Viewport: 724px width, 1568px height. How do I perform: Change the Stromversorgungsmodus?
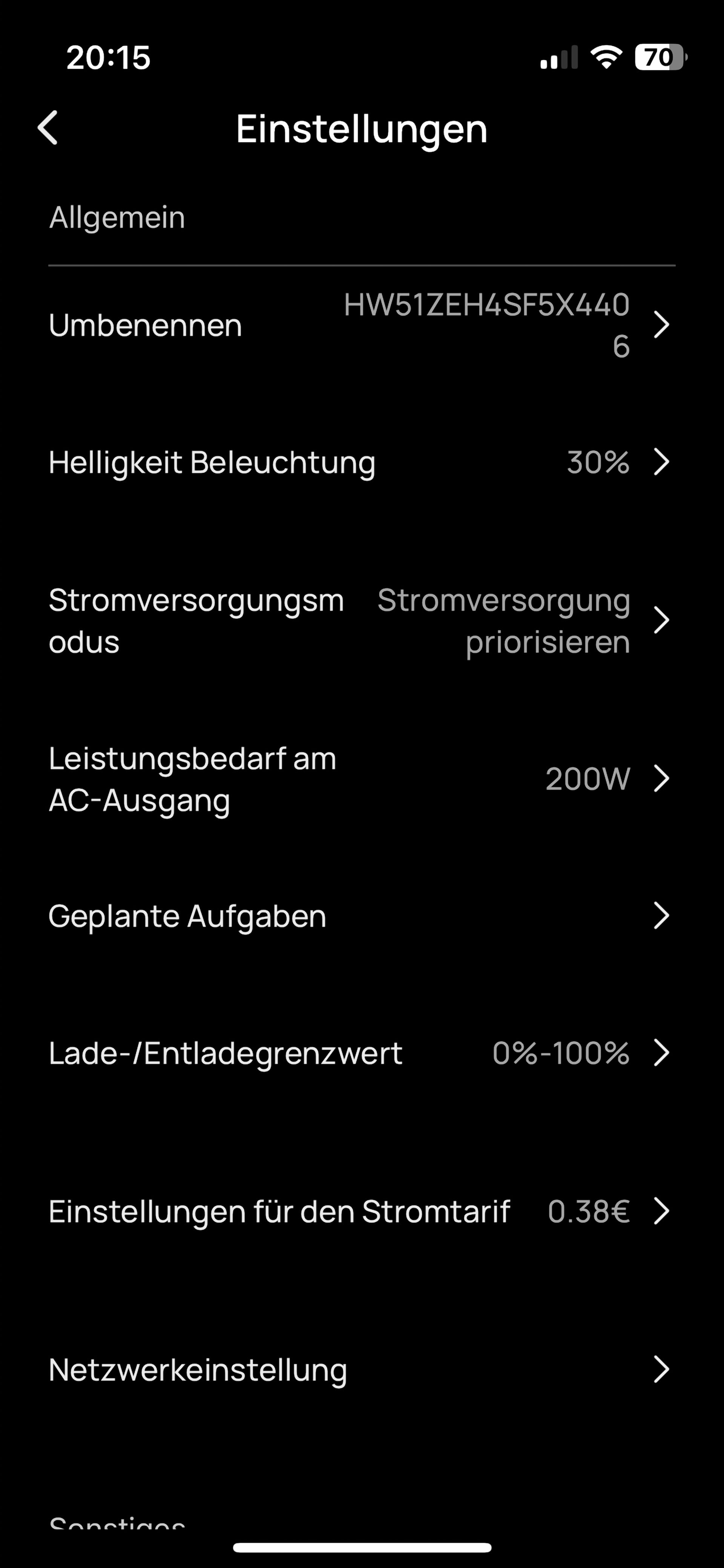click(362, 621)
